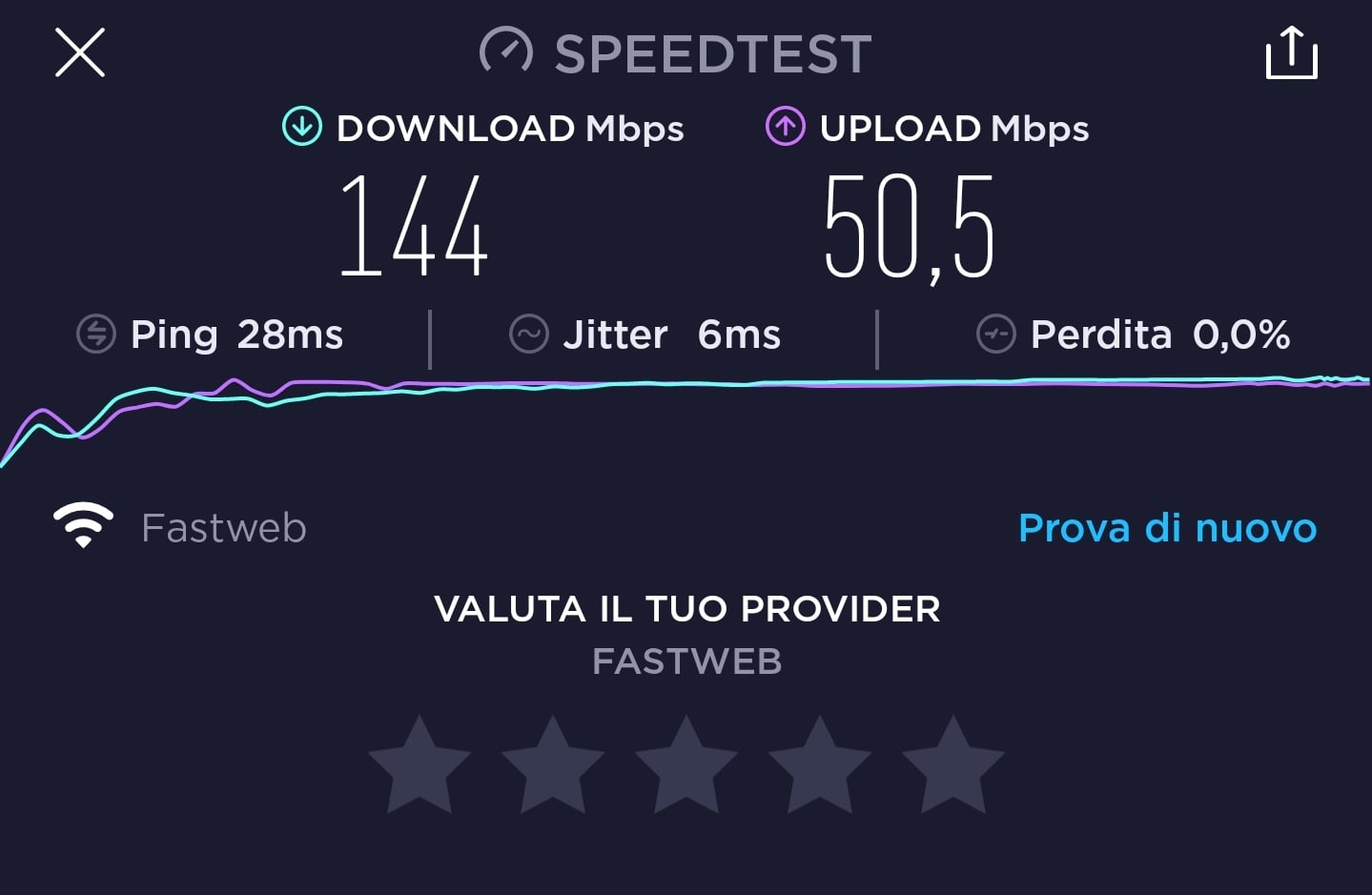Rate Fastweb three stars
Viewport: 1372px width, 895px height.
tap(686, 767)
